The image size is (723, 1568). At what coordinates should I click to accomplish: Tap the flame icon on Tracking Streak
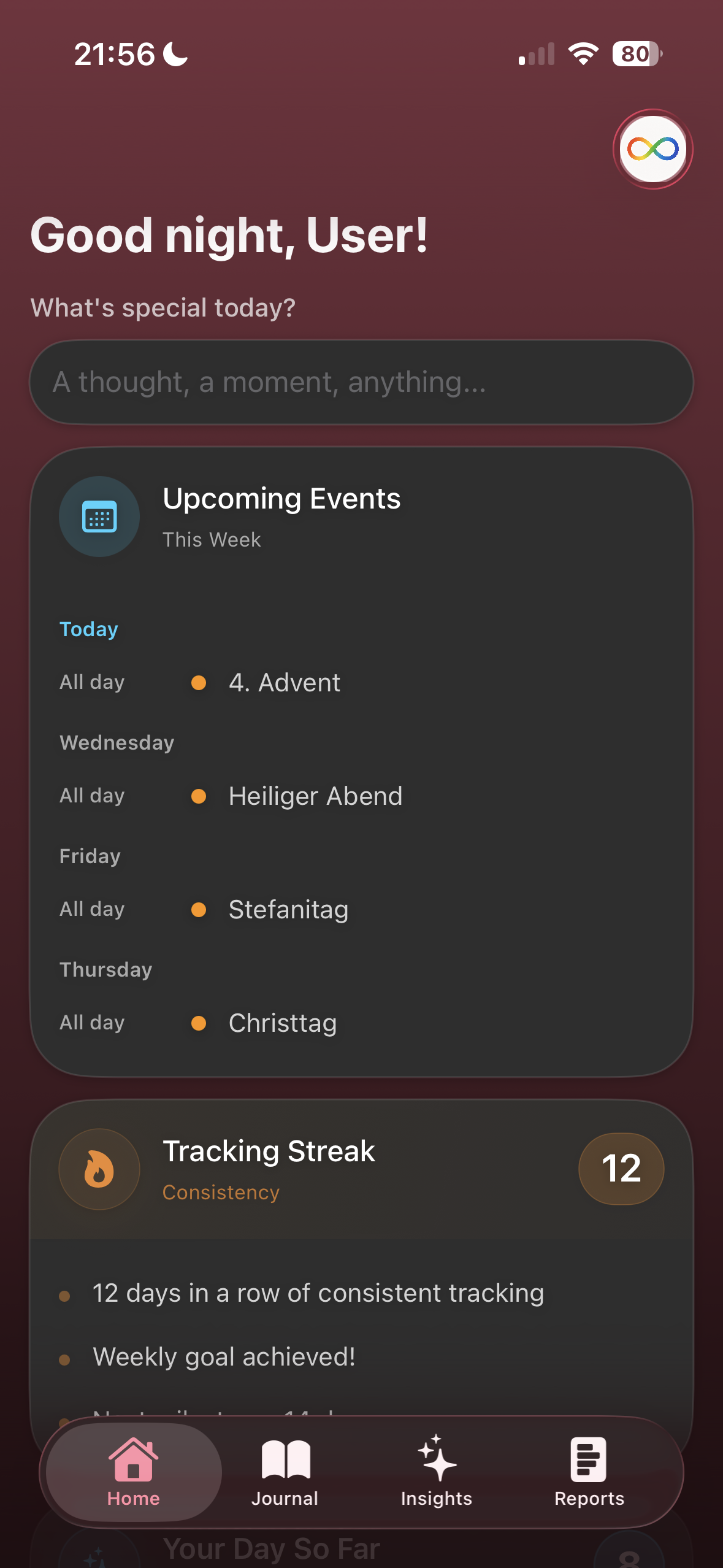[99, 1169]
